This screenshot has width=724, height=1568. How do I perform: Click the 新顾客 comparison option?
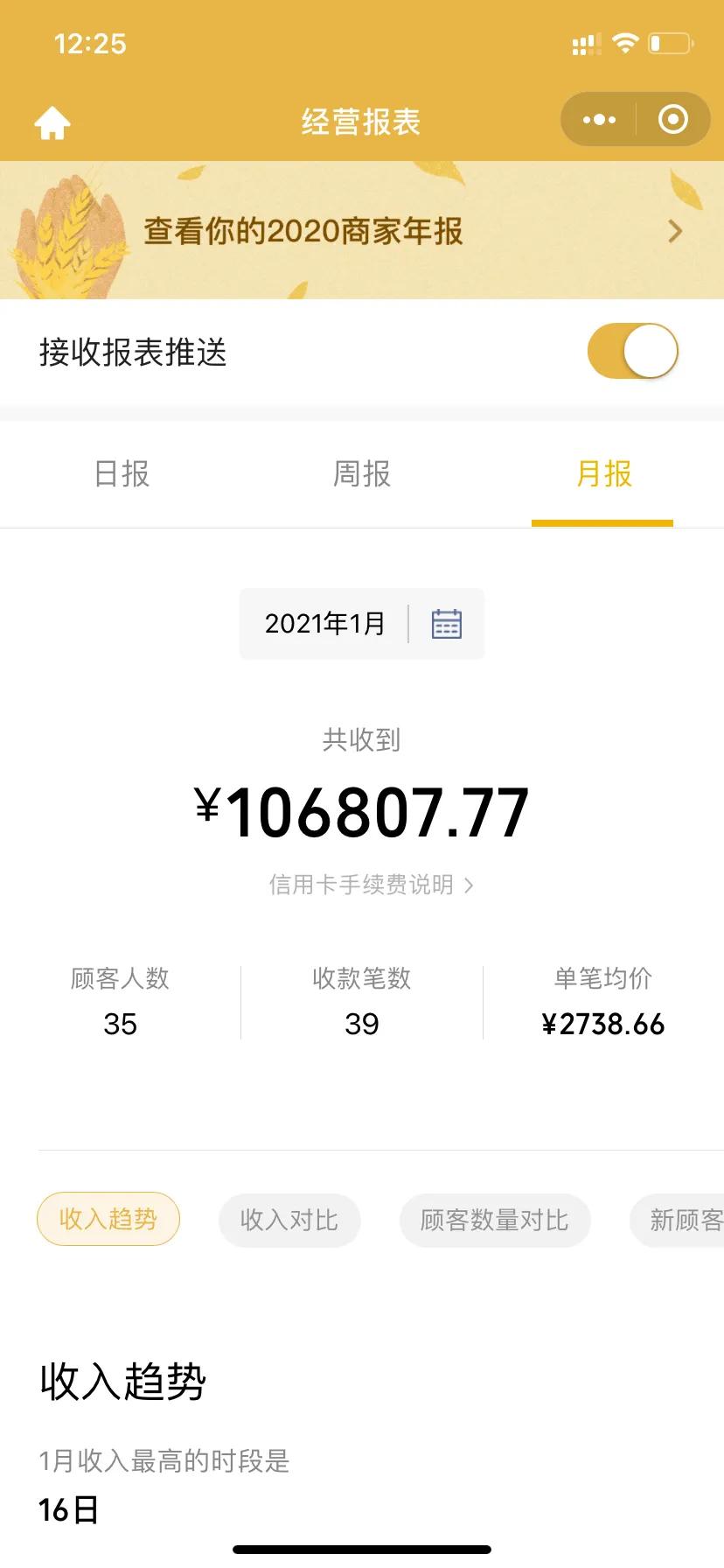[689, 1220]
